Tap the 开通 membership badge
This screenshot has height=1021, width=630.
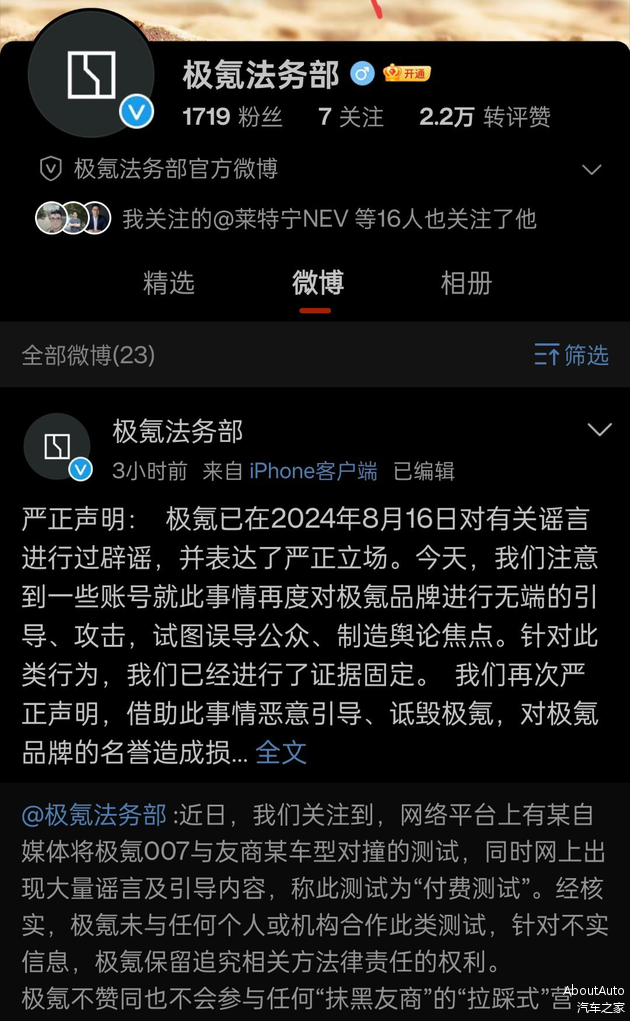[407, 73]
